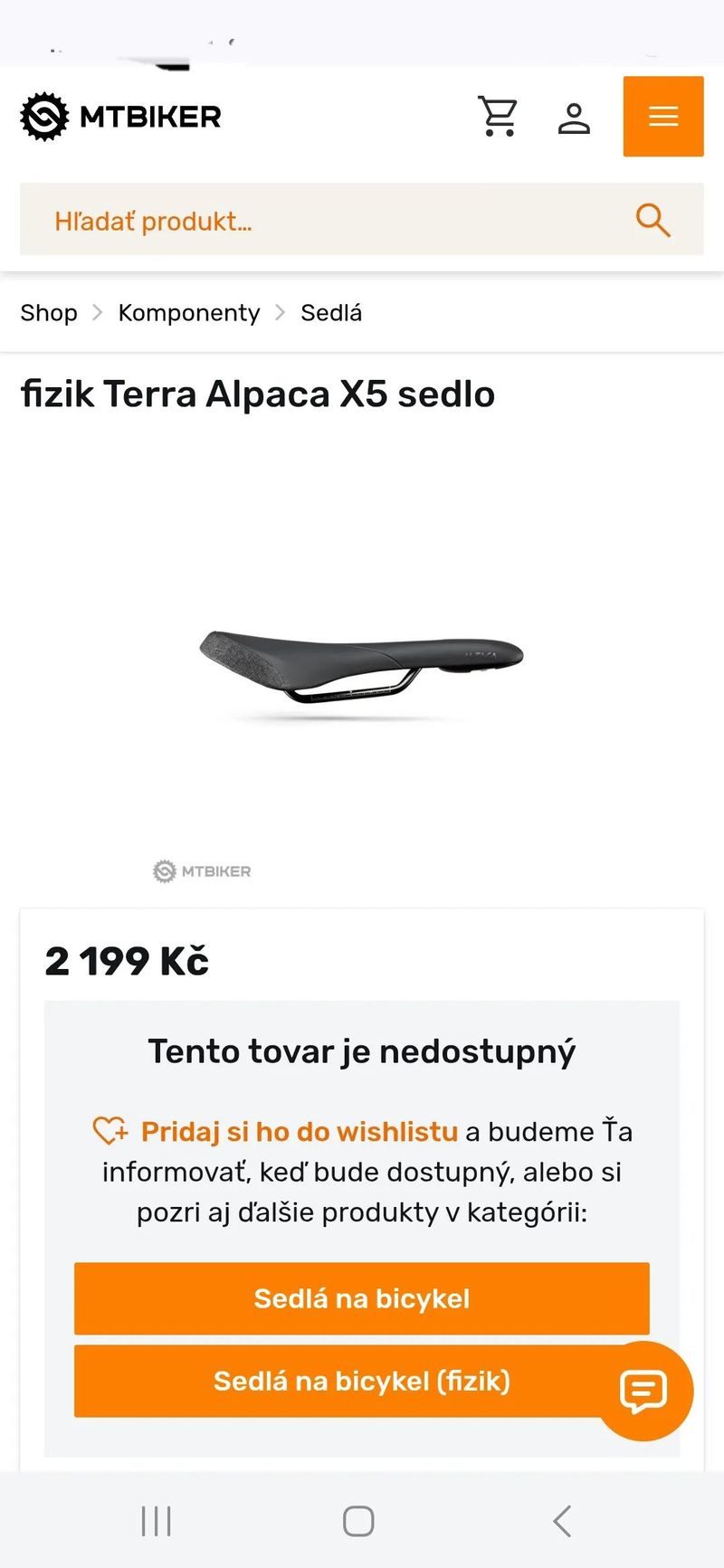Go to the Shop breadcrumb

tap(49, 313)
